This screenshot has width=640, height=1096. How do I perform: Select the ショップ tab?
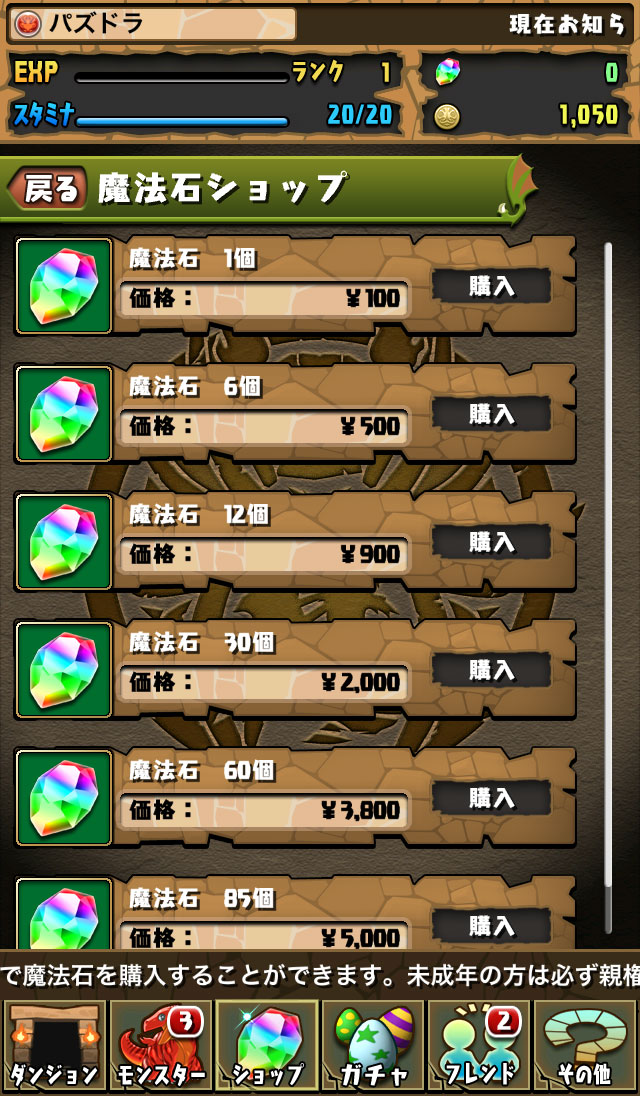pyautogui.click(x=267, y=1046)
